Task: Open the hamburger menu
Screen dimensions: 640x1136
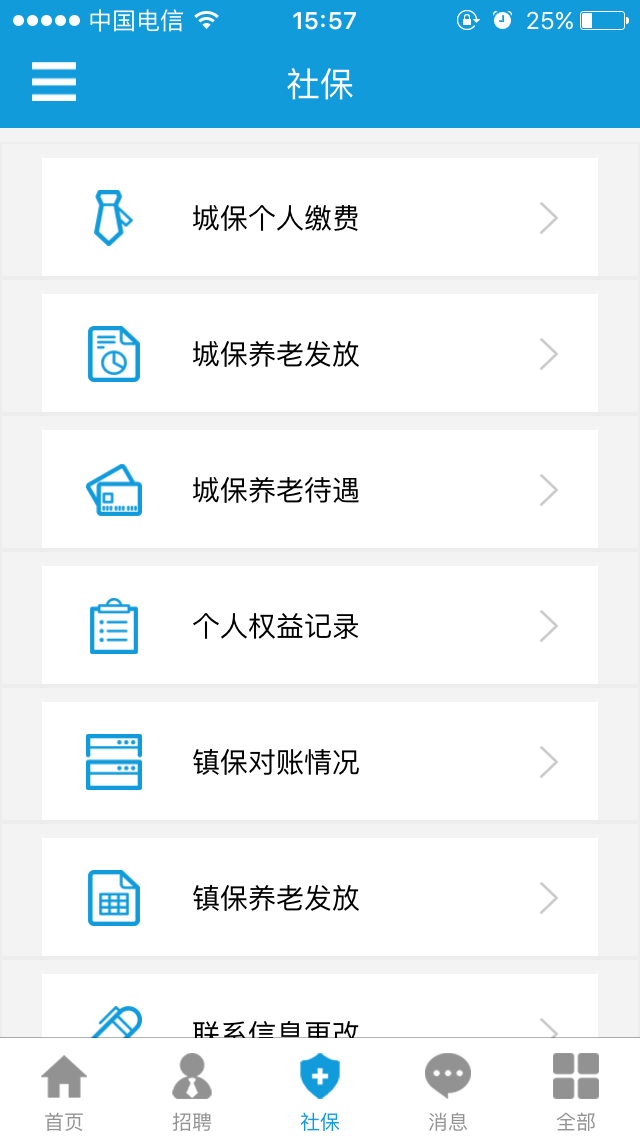Action: (54, 82)
